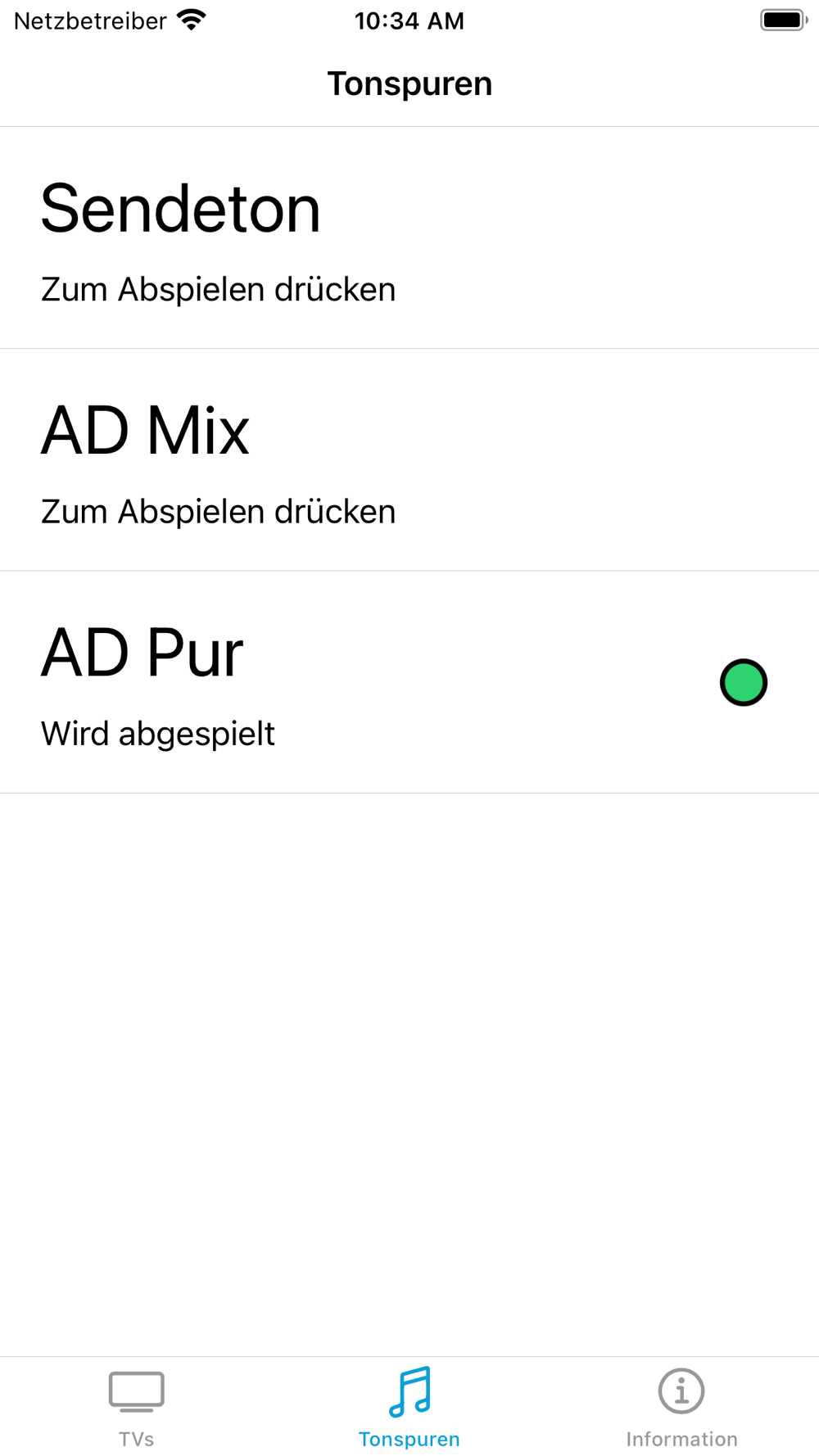Play the Sendeton audio track
Image resolution: width=819 pixels, height=1456 pixels.
(x=409, y=237)
